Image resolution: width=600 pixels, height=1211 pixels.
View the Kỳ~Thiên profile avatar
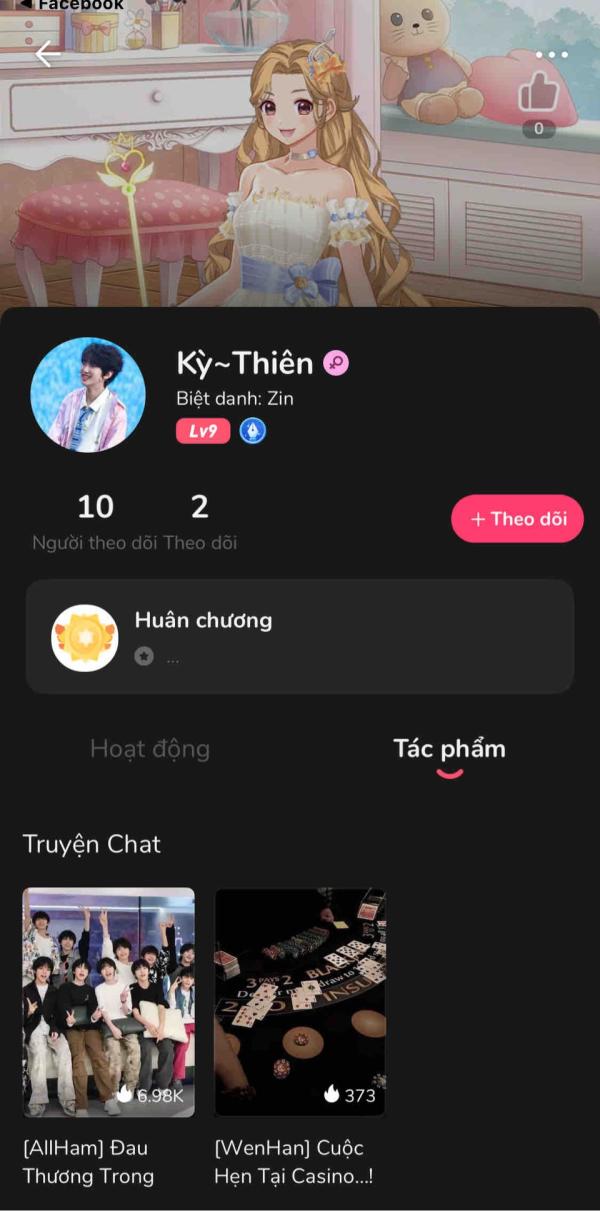(88, 395)
